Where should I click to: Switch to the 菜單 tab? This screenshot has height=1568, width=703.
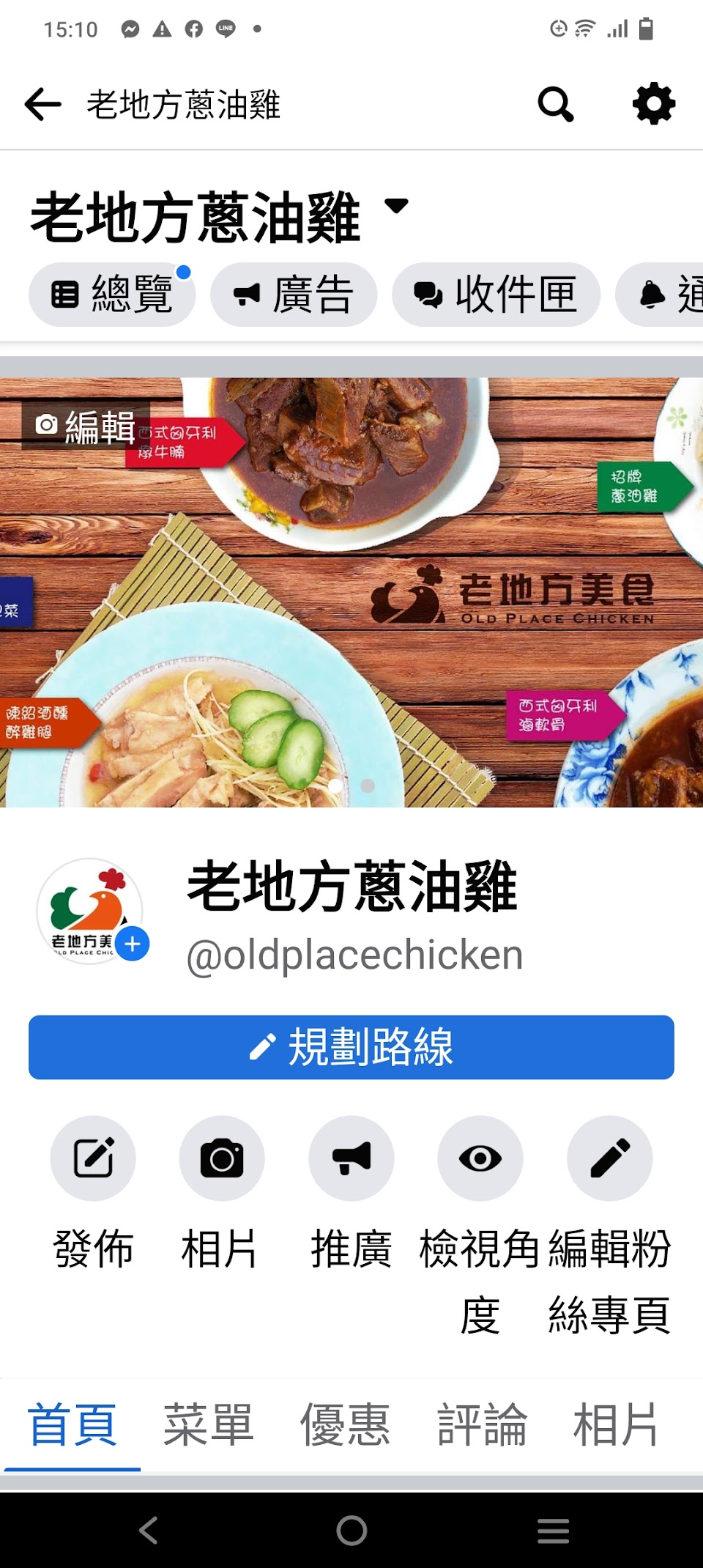tap(208, 1425)
